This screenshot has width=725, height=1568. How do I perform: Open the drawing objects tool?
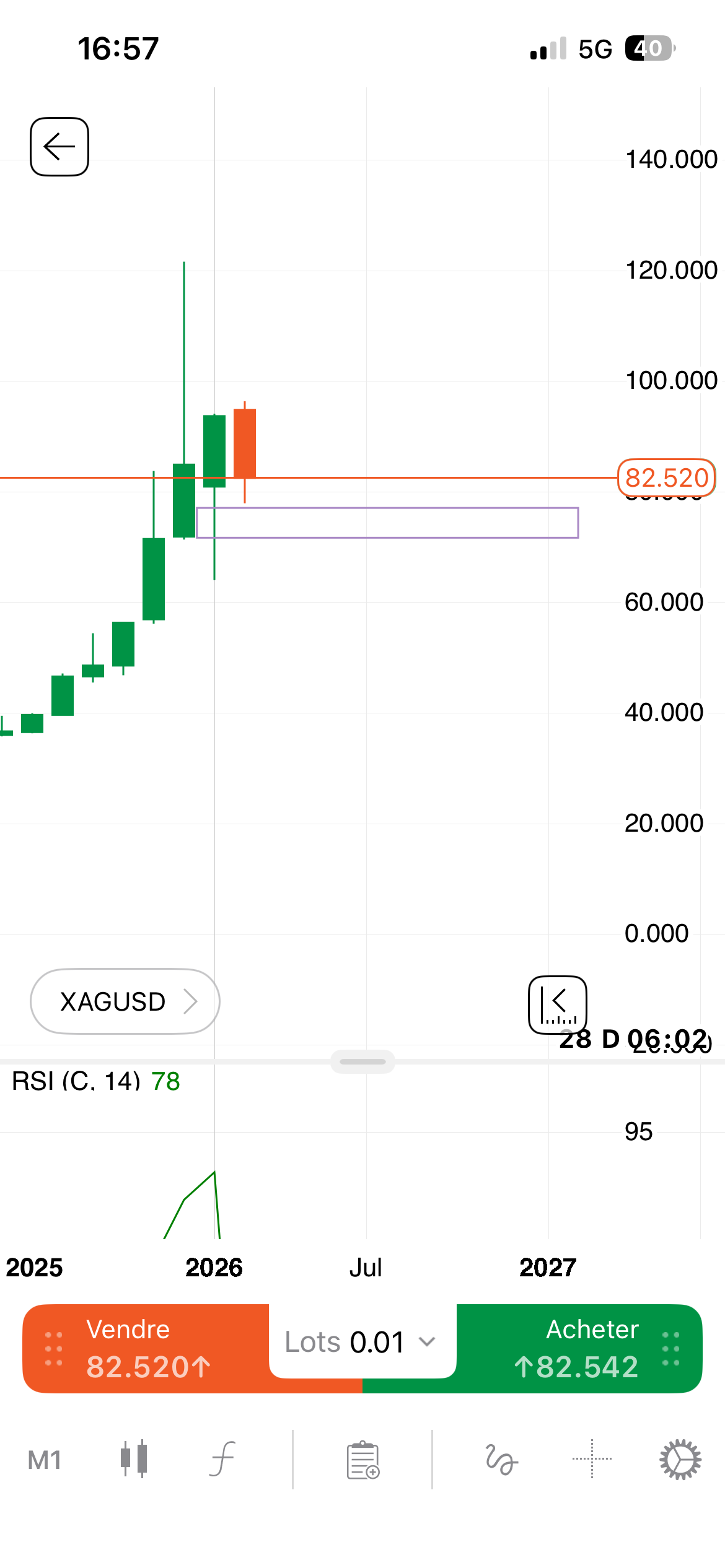501,1459
